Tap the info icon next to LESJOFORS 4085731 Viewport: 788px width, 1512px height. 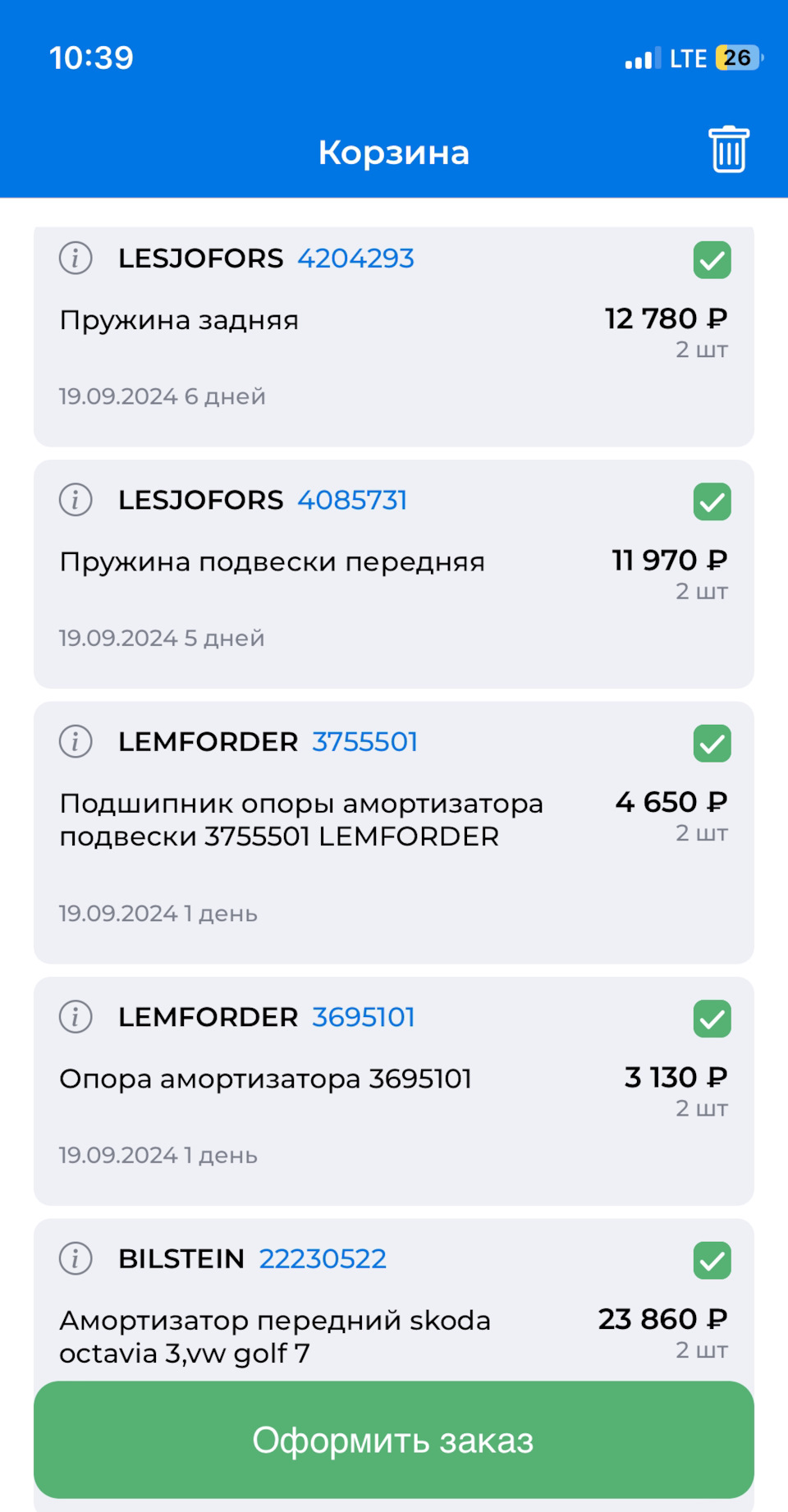[75, 501]
